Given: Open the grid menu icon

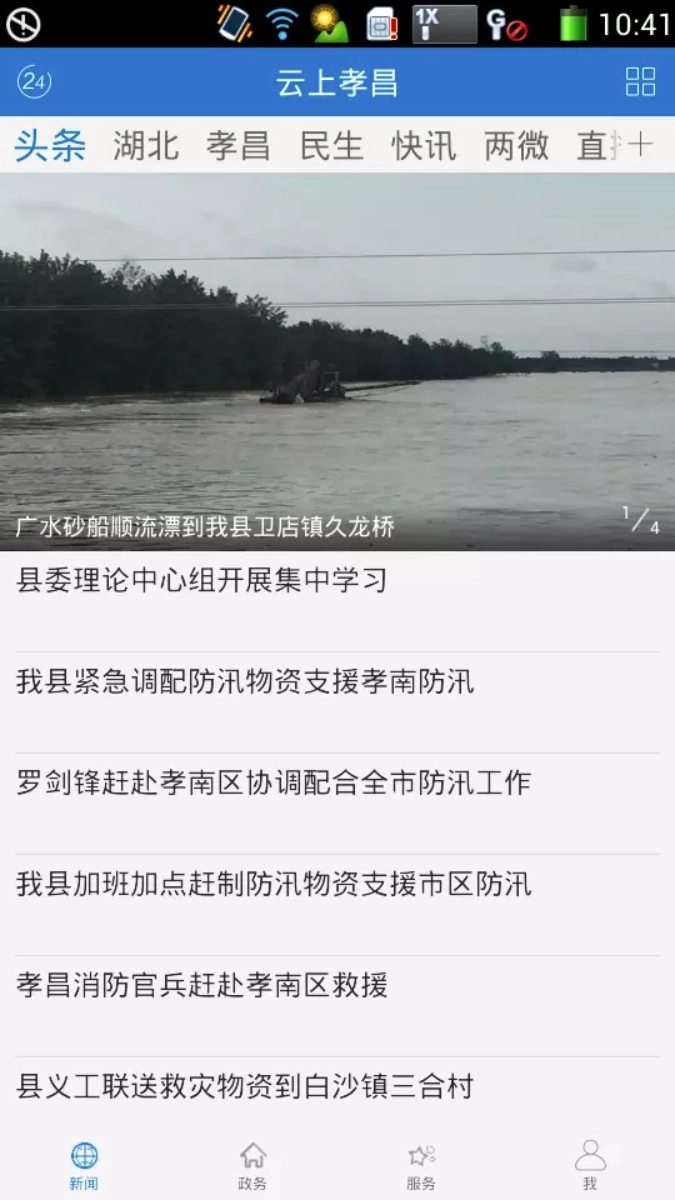Looking at the screenshot, I should 640,82.
